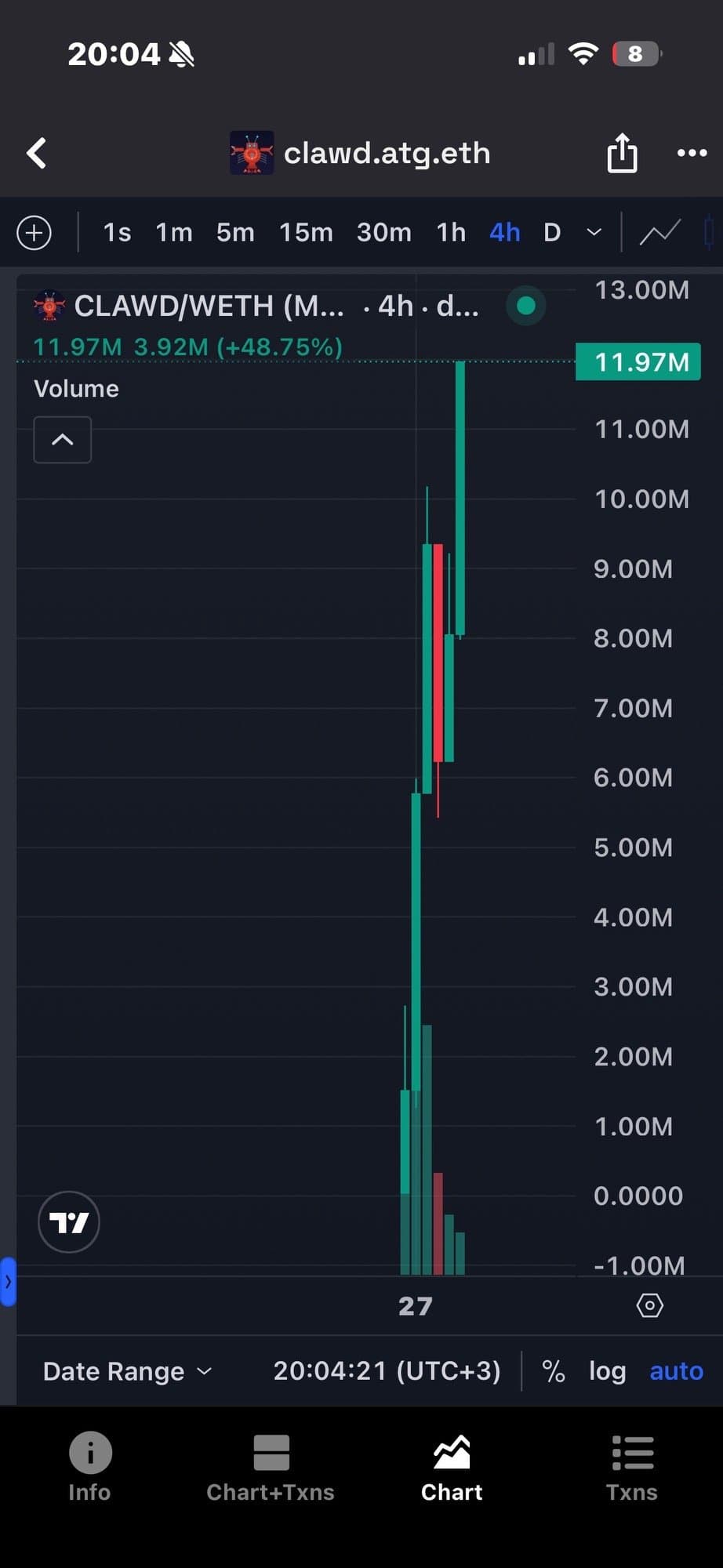Switch chart to 1m interval
723x1568 pixels.
point(174,233)
